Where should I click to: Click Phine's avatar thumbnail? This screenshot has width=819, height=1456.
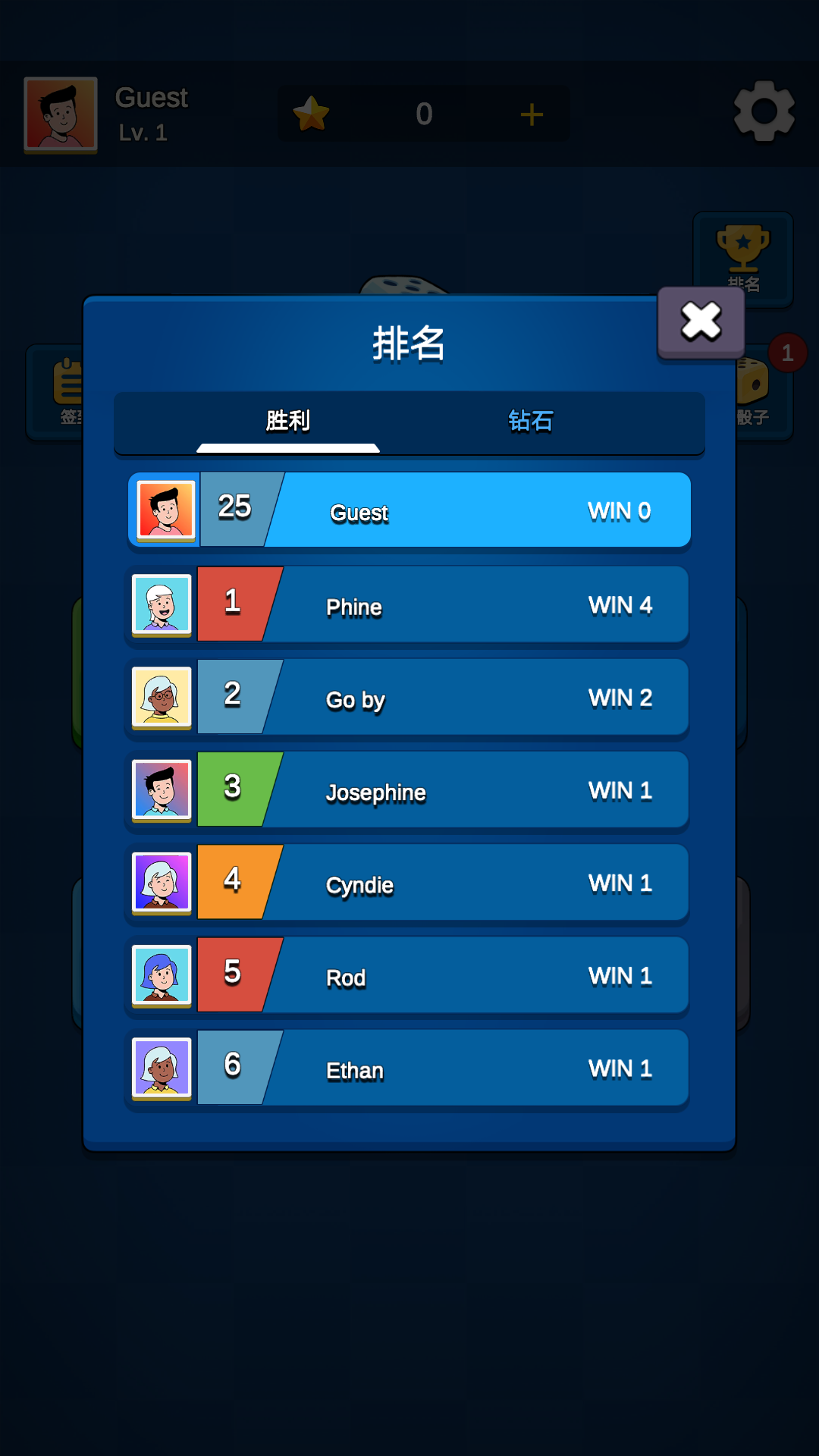pos(161,604)
